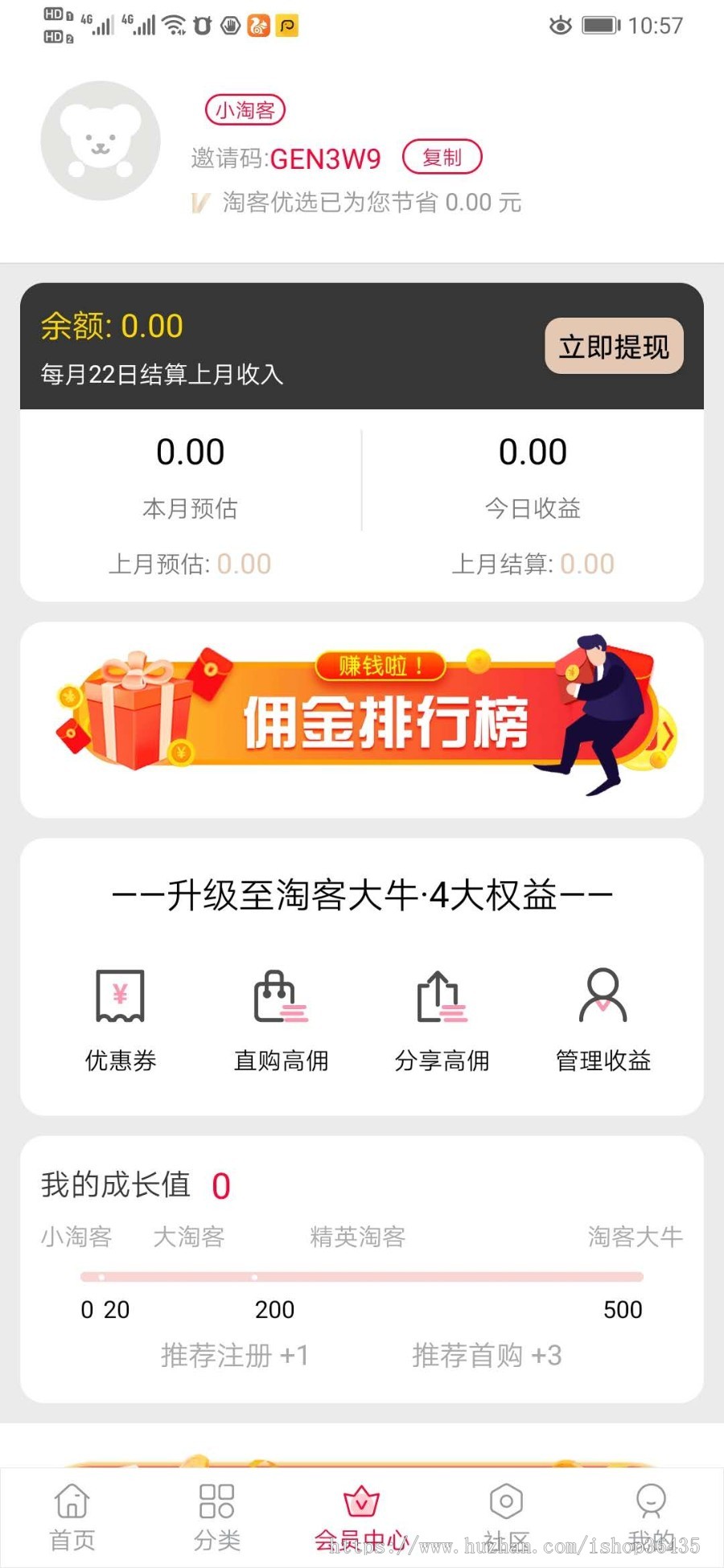Tap the 我的 profile icon
The width and height of the screenshot is (724, 1568).
[652, 1502]
